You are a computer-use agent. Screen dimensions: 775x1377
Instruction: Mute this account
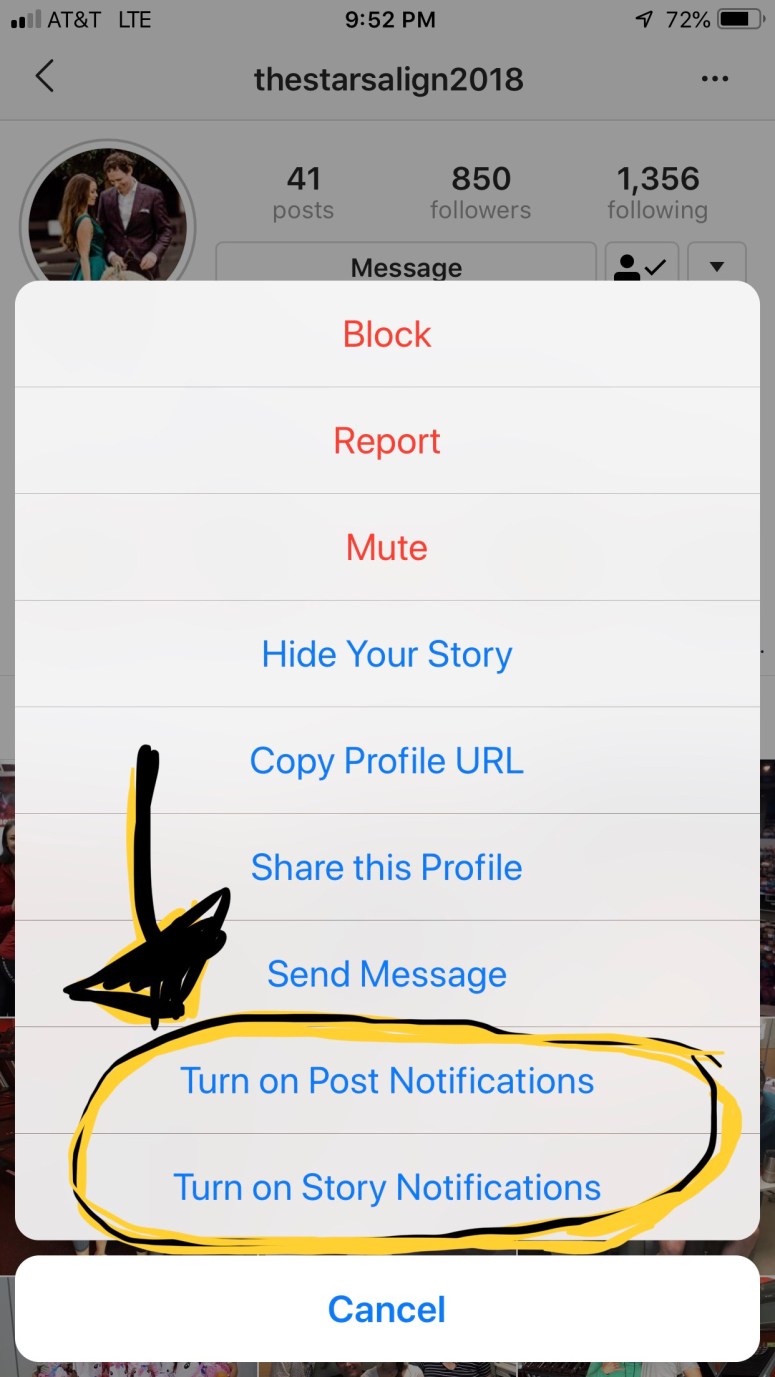click(387, 548)
